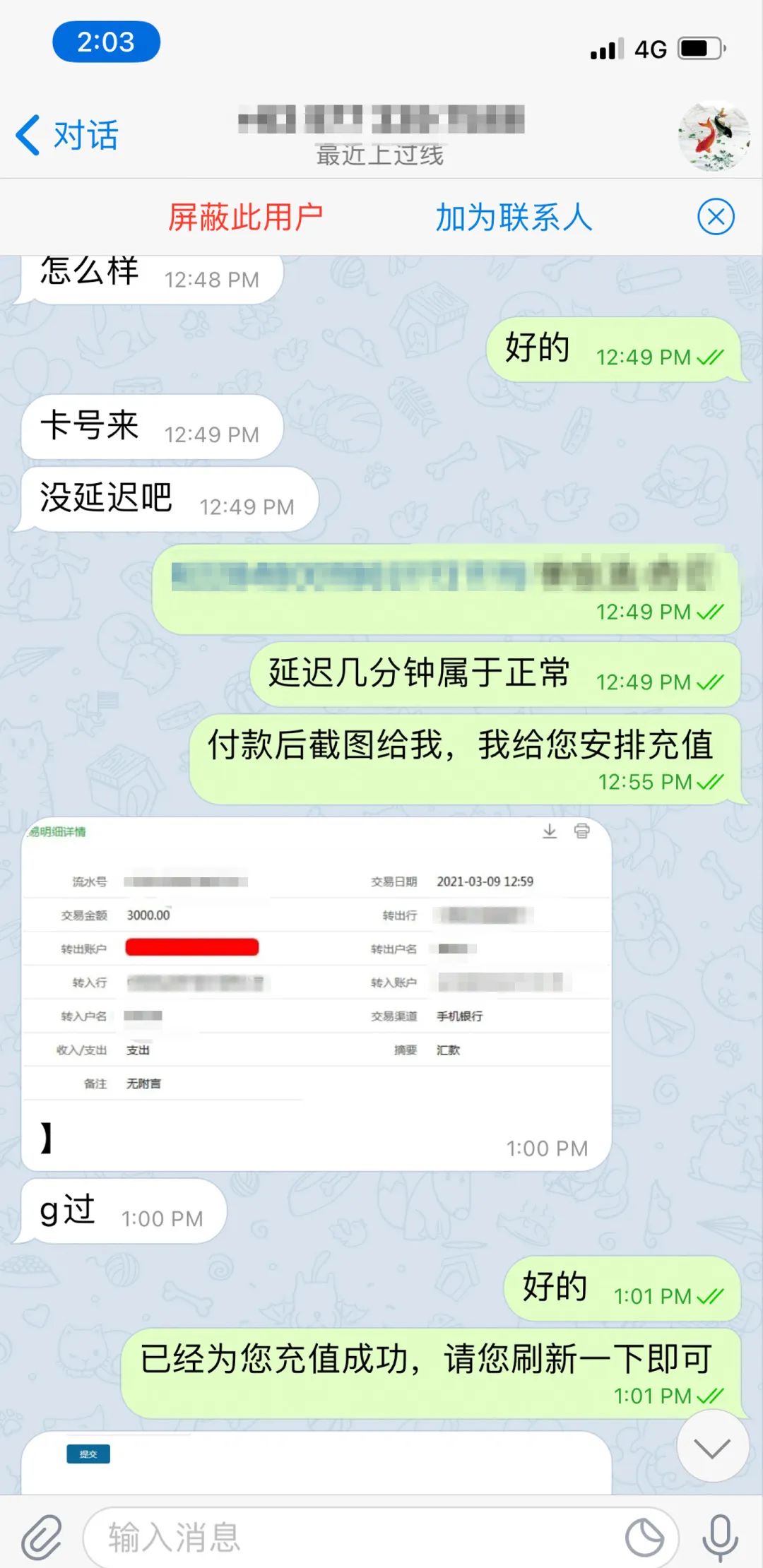Open the chat title header
Viewport: 763px width, 1568px height.
pos(381,134)
